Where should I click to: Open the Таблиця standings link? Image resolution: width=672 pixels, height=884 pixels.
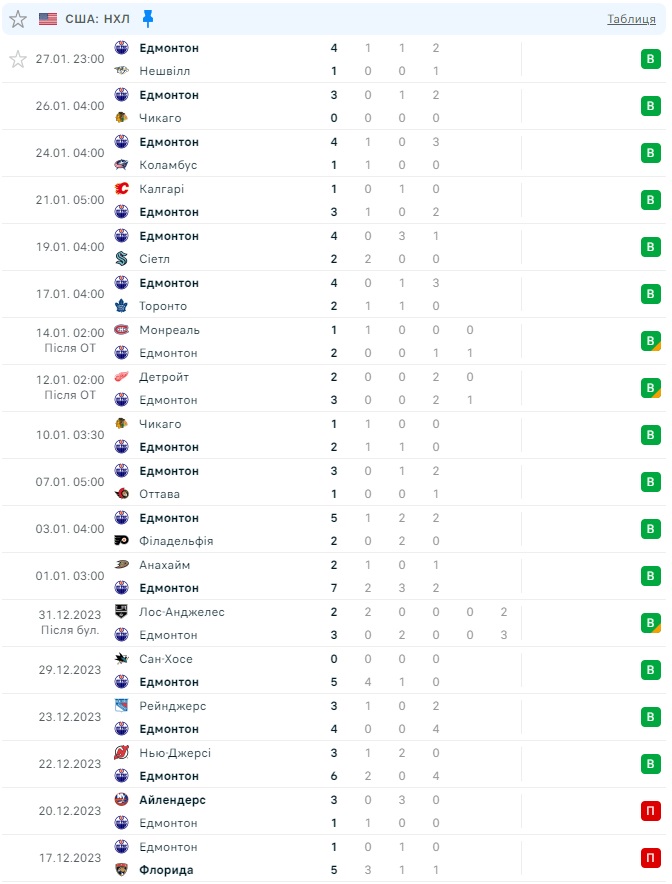tap(631, 19)
